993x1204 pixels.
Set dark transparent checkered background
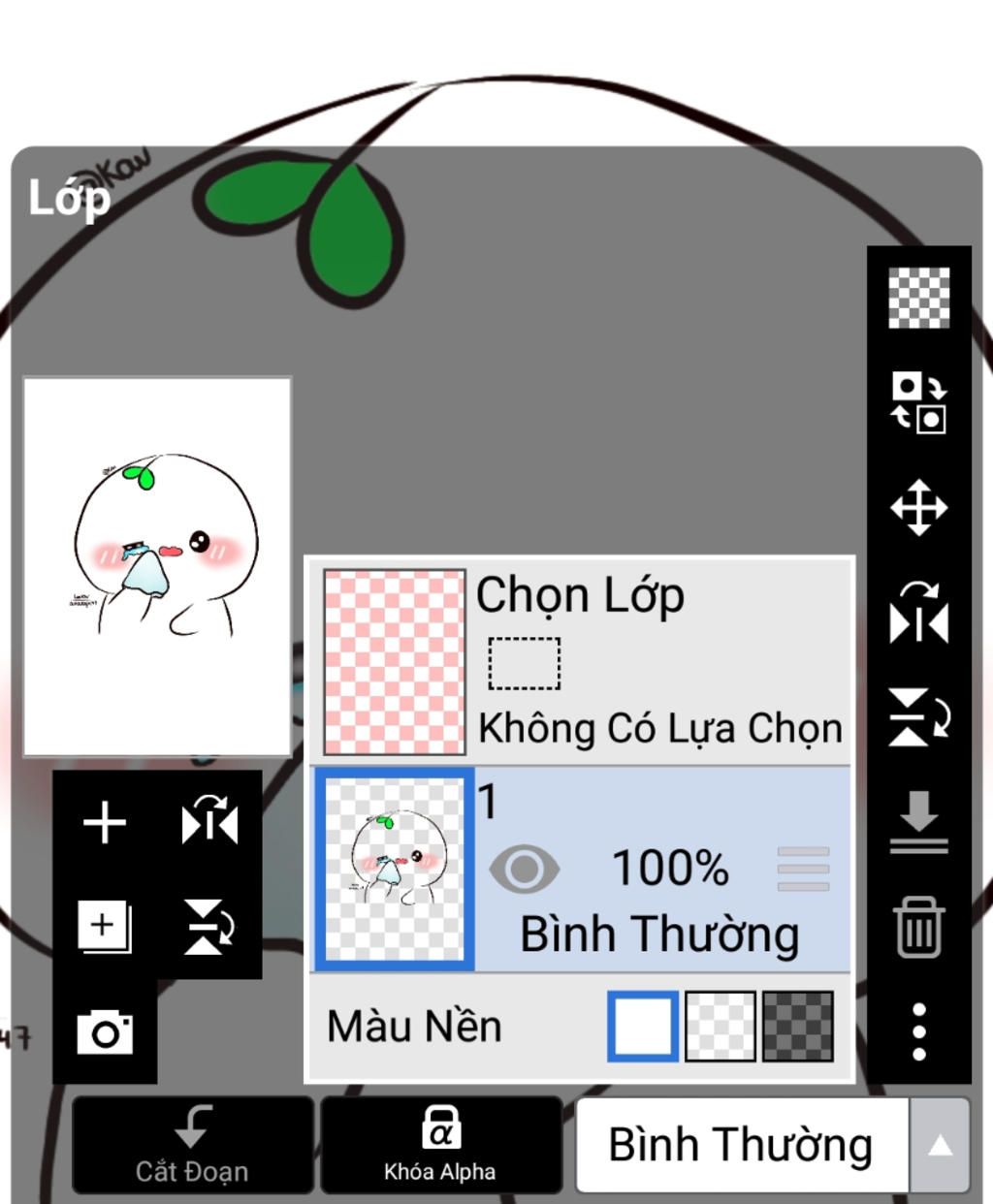click(x=797, y=1026)
